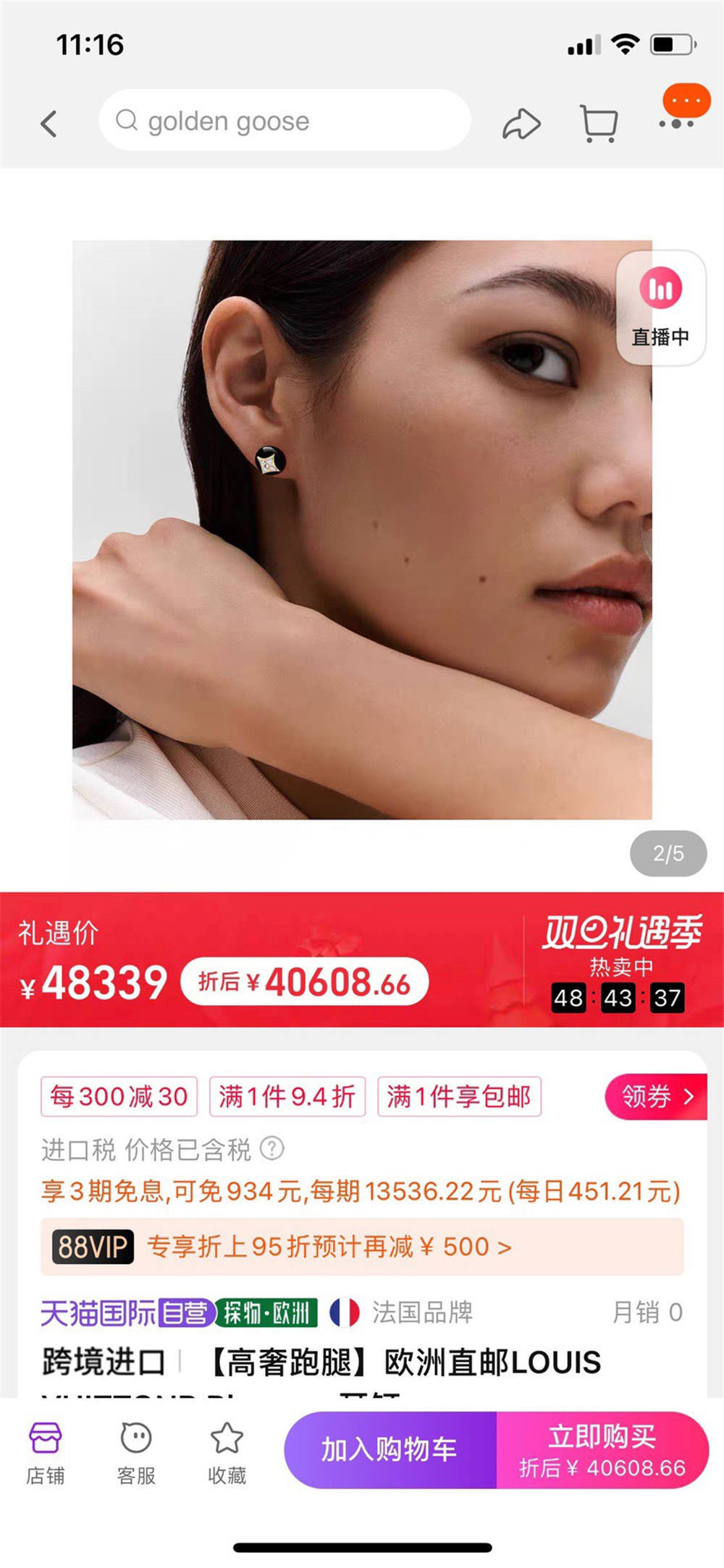The image size is (724, 1568).
Task: Open the earring product photo
Action: point(362,530)
